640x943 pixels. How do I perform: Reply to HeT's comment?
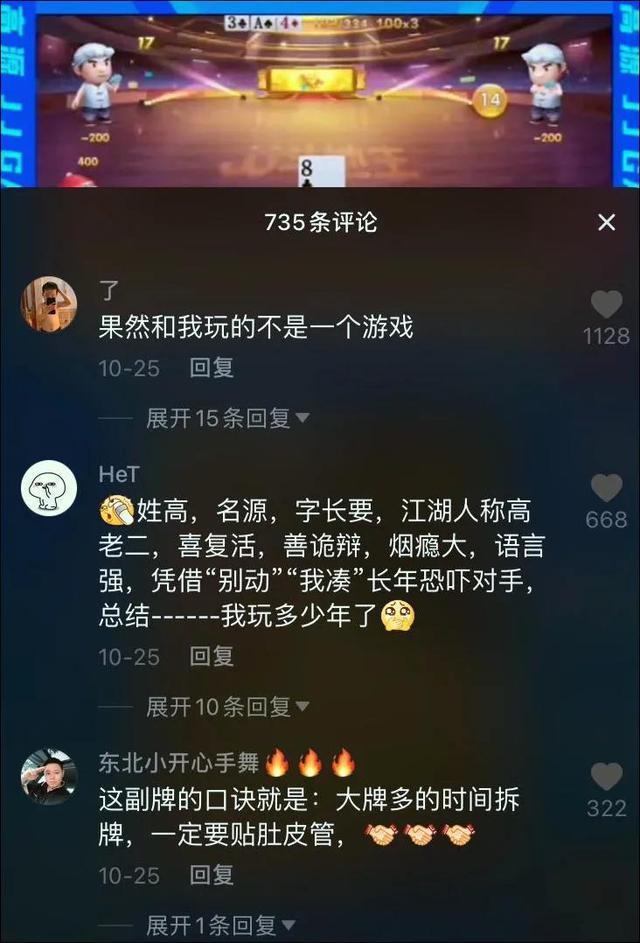[x=212, y=656]
